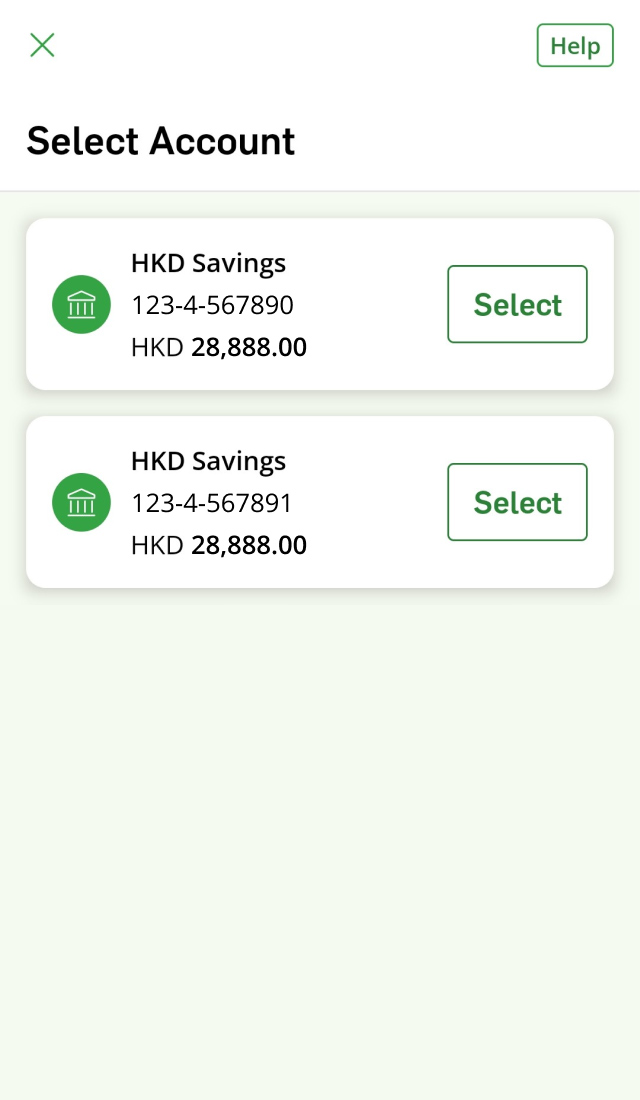Viewport: 640px width, 1100px height.
Task: Select account 123-4-567890
Action: (517, 304)
